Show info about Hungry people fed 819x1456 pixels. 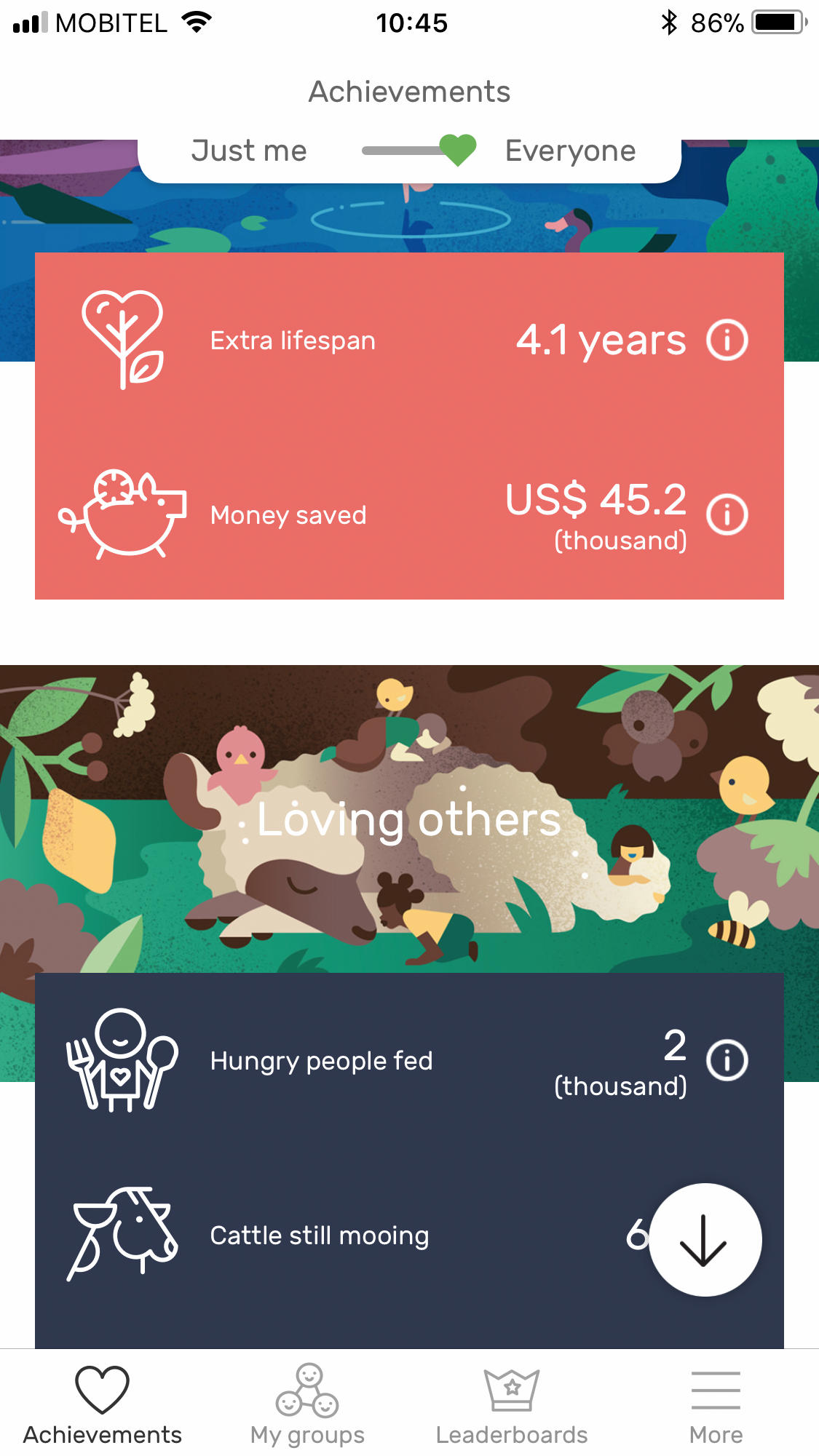727,1059
